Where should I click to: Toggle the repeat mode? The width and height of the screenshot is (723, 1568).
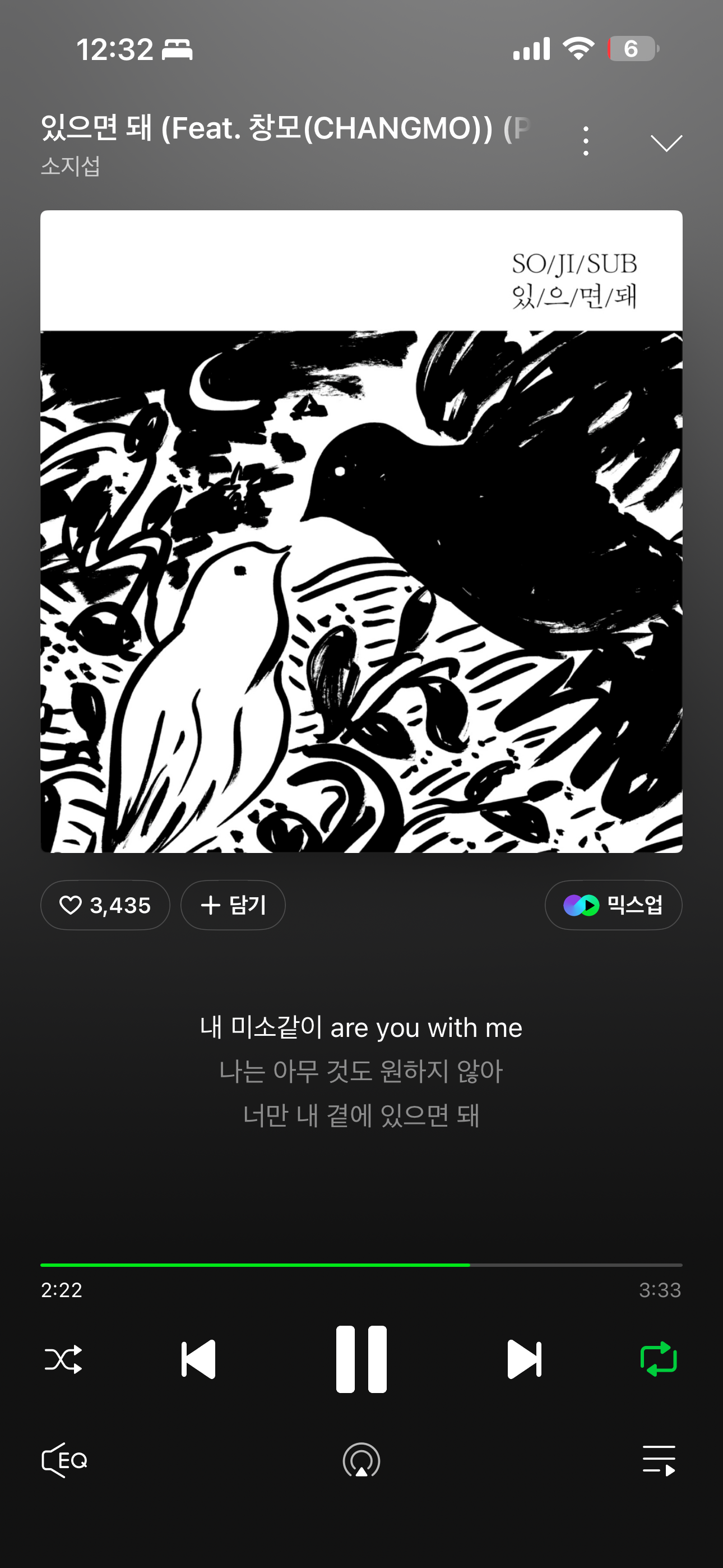point(659,1359)
